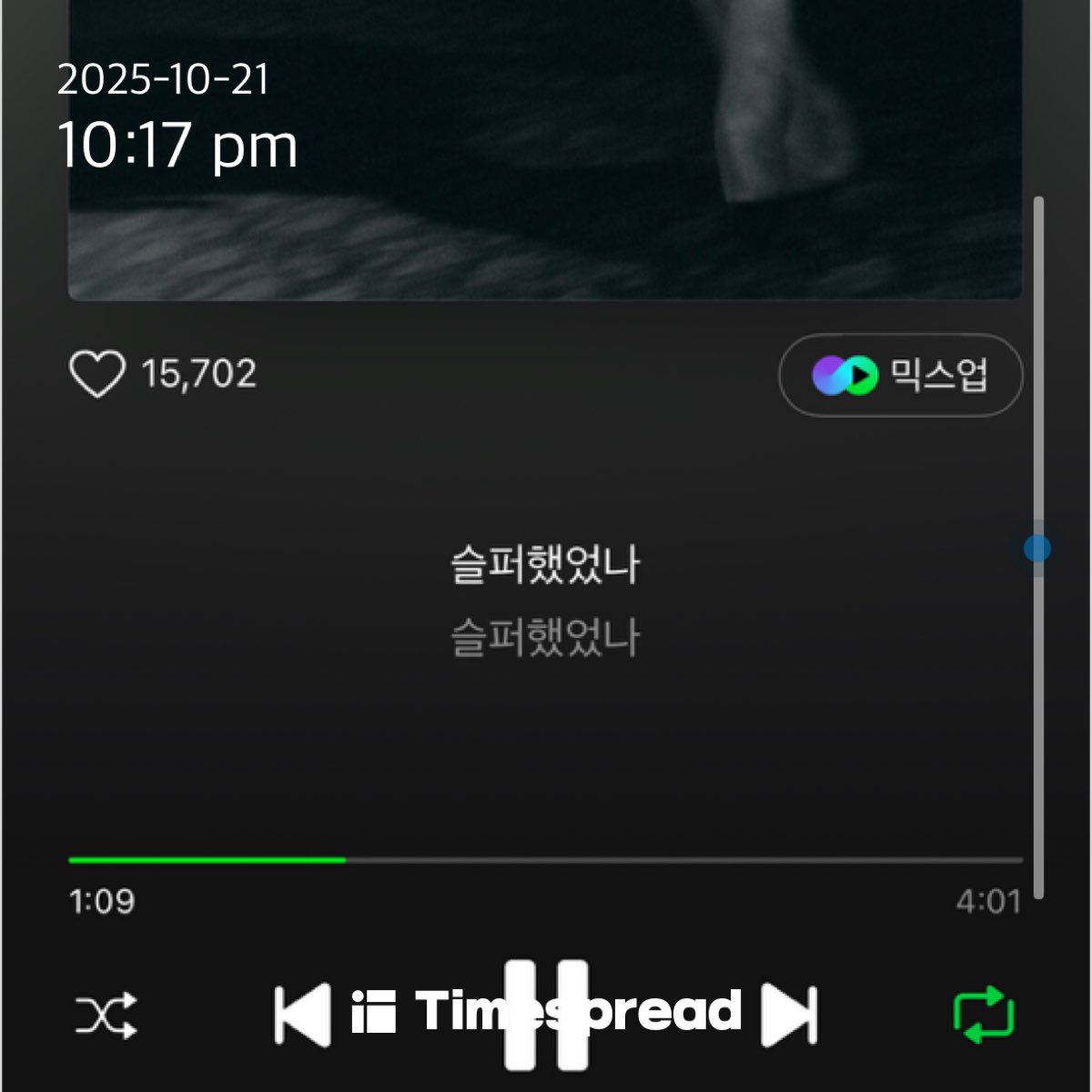1092x1092 pixels.
Task: Seek to the middle of the progress bar
Action: tap(546, 860)
